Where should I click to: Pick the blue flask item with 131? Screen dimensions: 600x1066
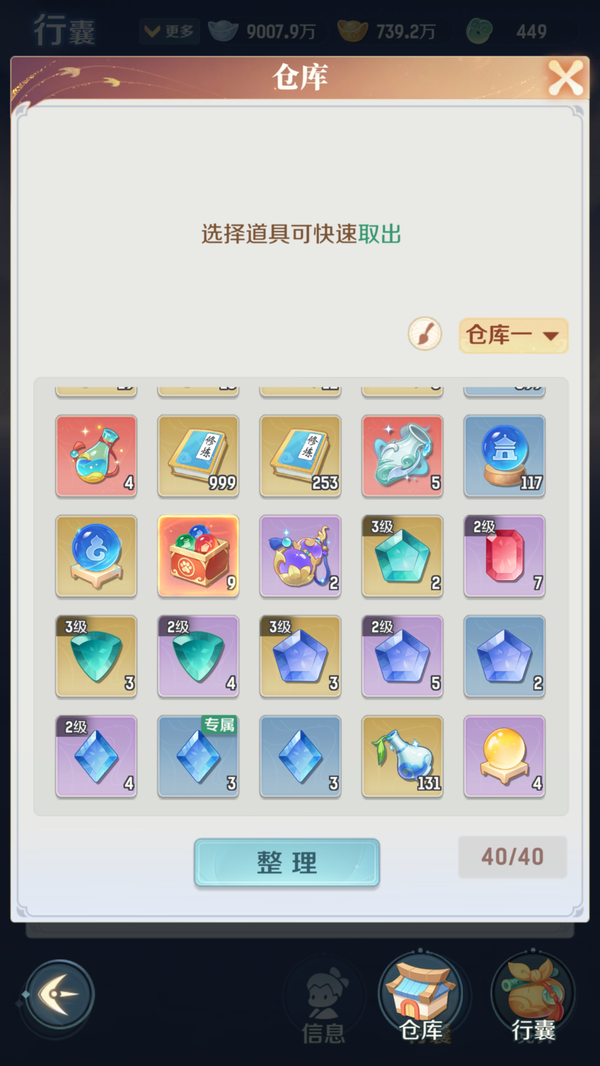[402, 756]
